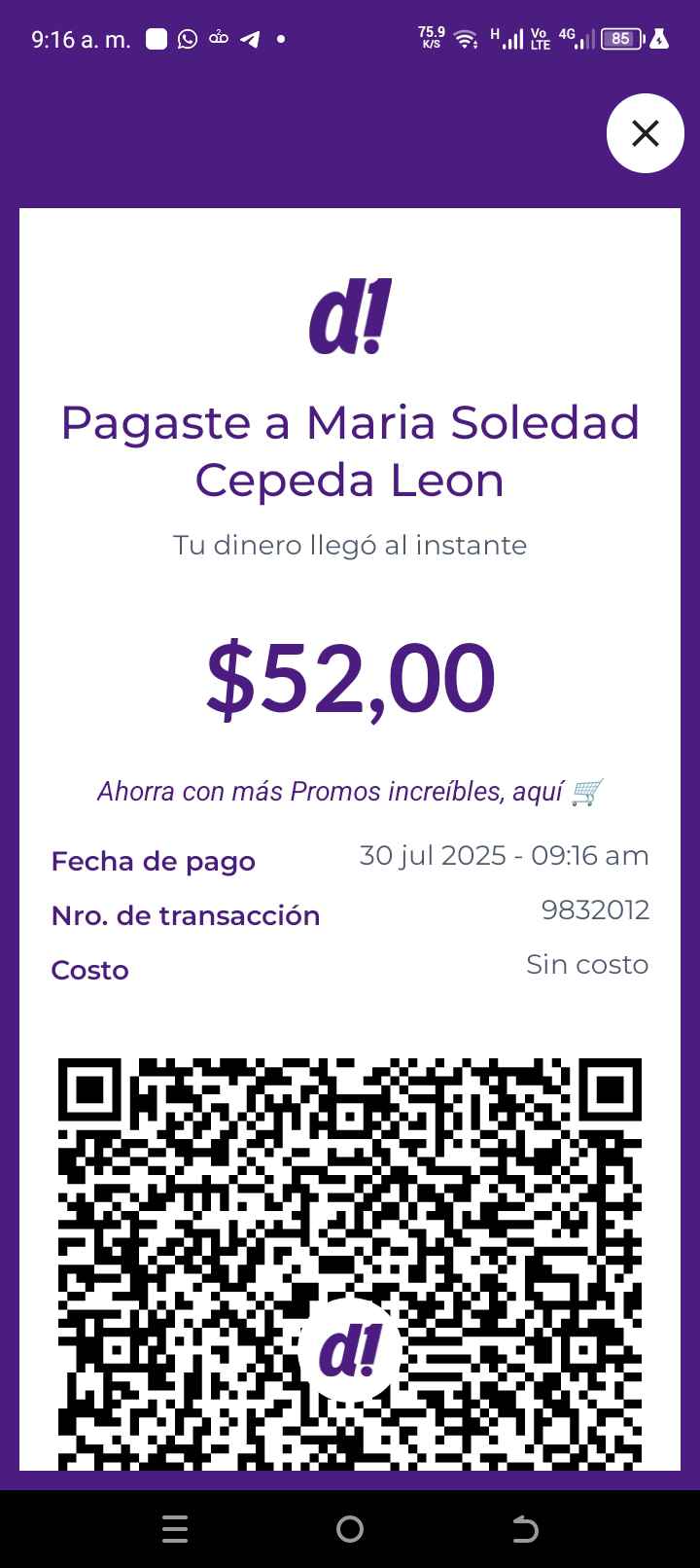Close the payment receipt screen
The image size is (700, 1568).
point(646,133)
